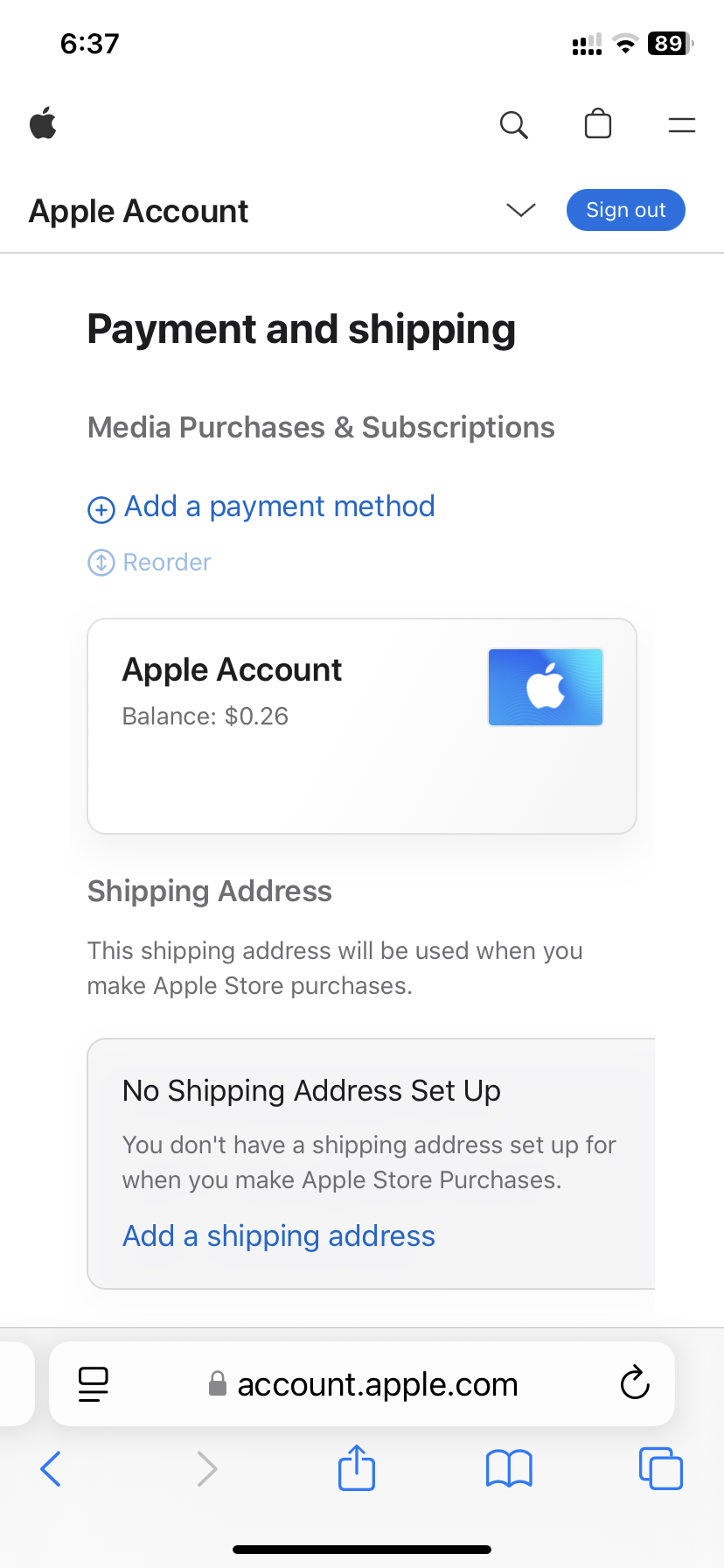
Task: Open Safari bookmarks
Action: [508, 1468]
